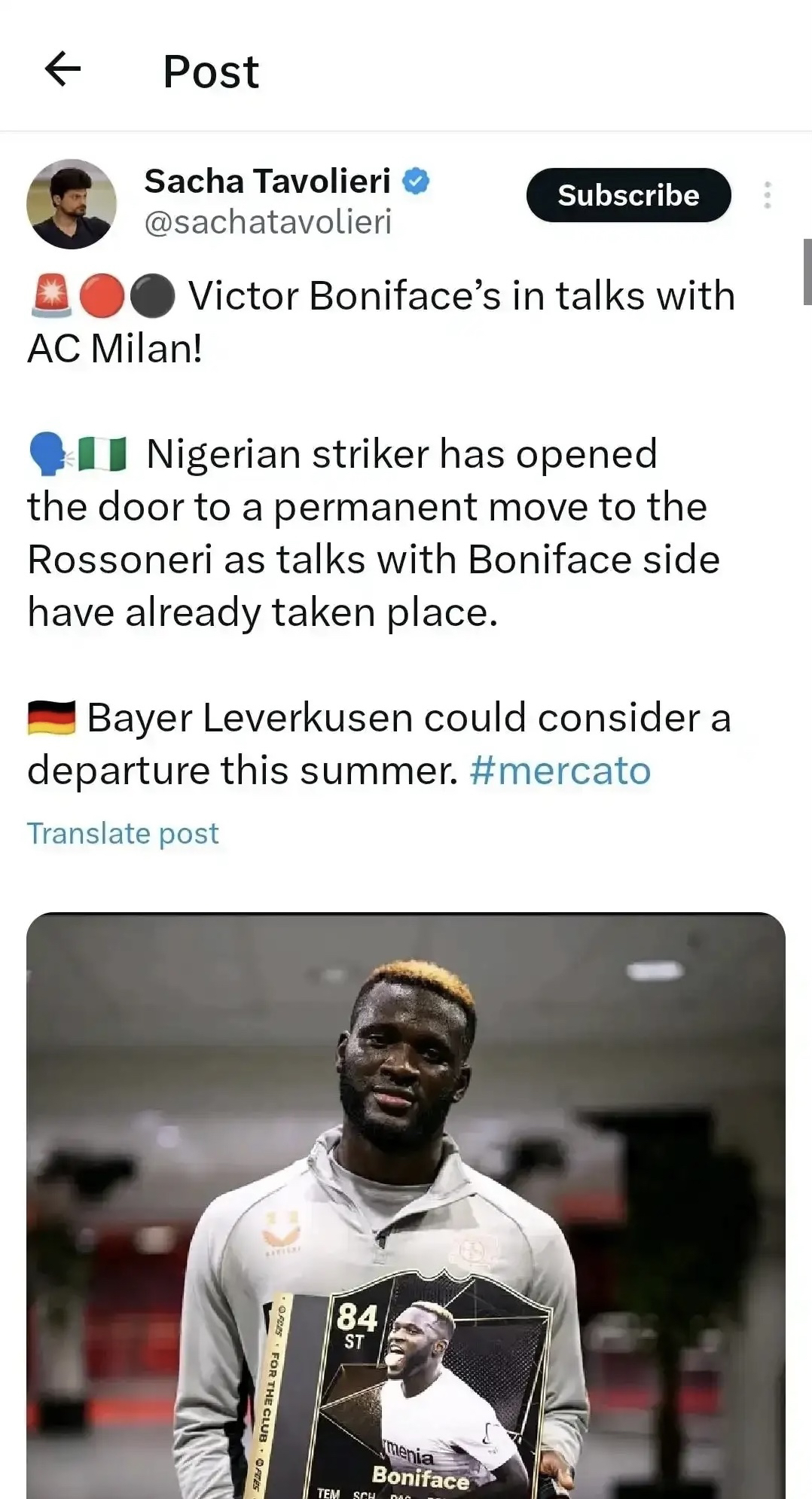
Task: Go back using the arrow icon
Action: (63, 70)
